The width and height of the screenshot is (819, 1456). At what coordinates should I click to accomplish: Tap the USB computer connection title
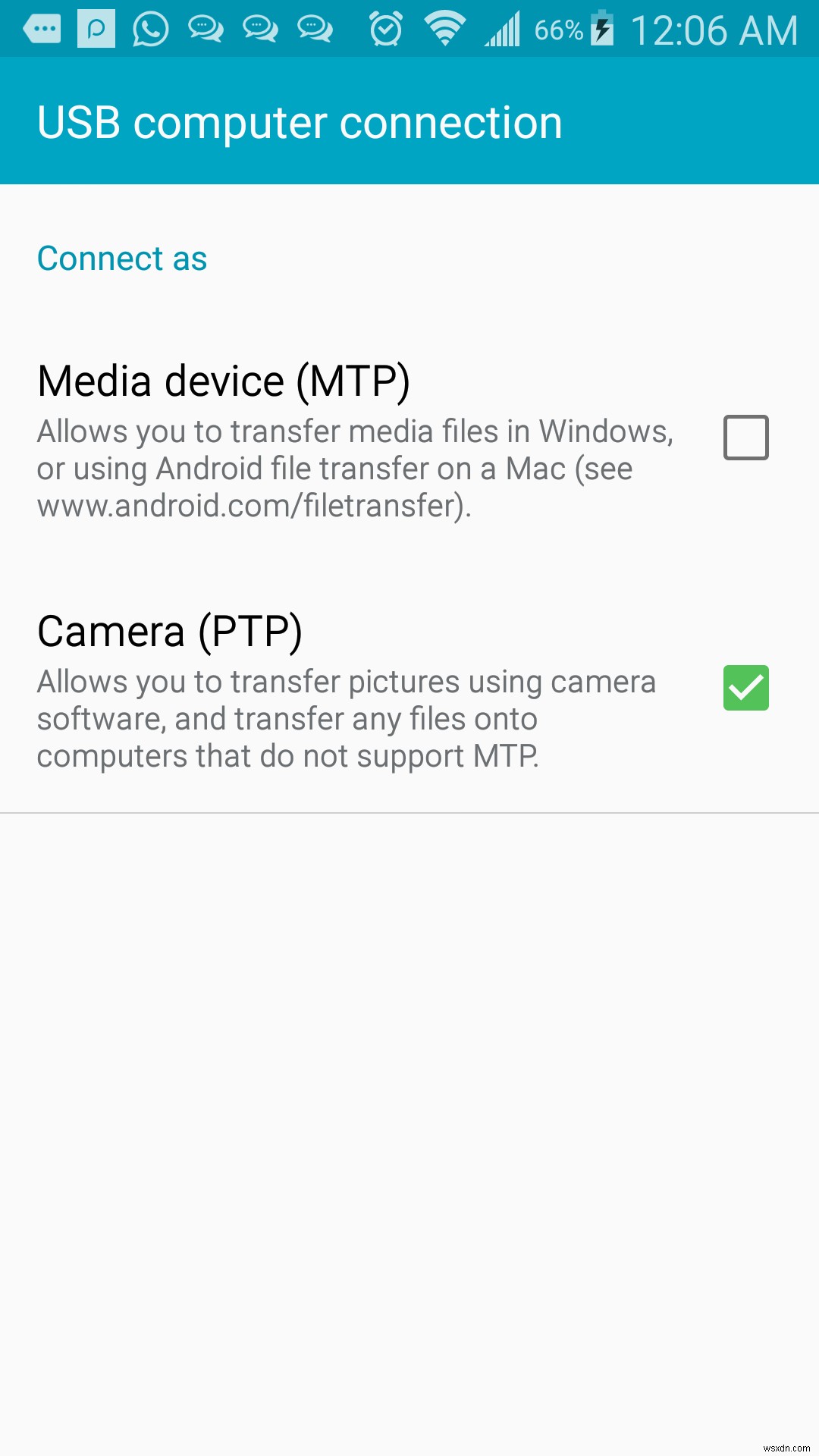[x=299, y=121]
